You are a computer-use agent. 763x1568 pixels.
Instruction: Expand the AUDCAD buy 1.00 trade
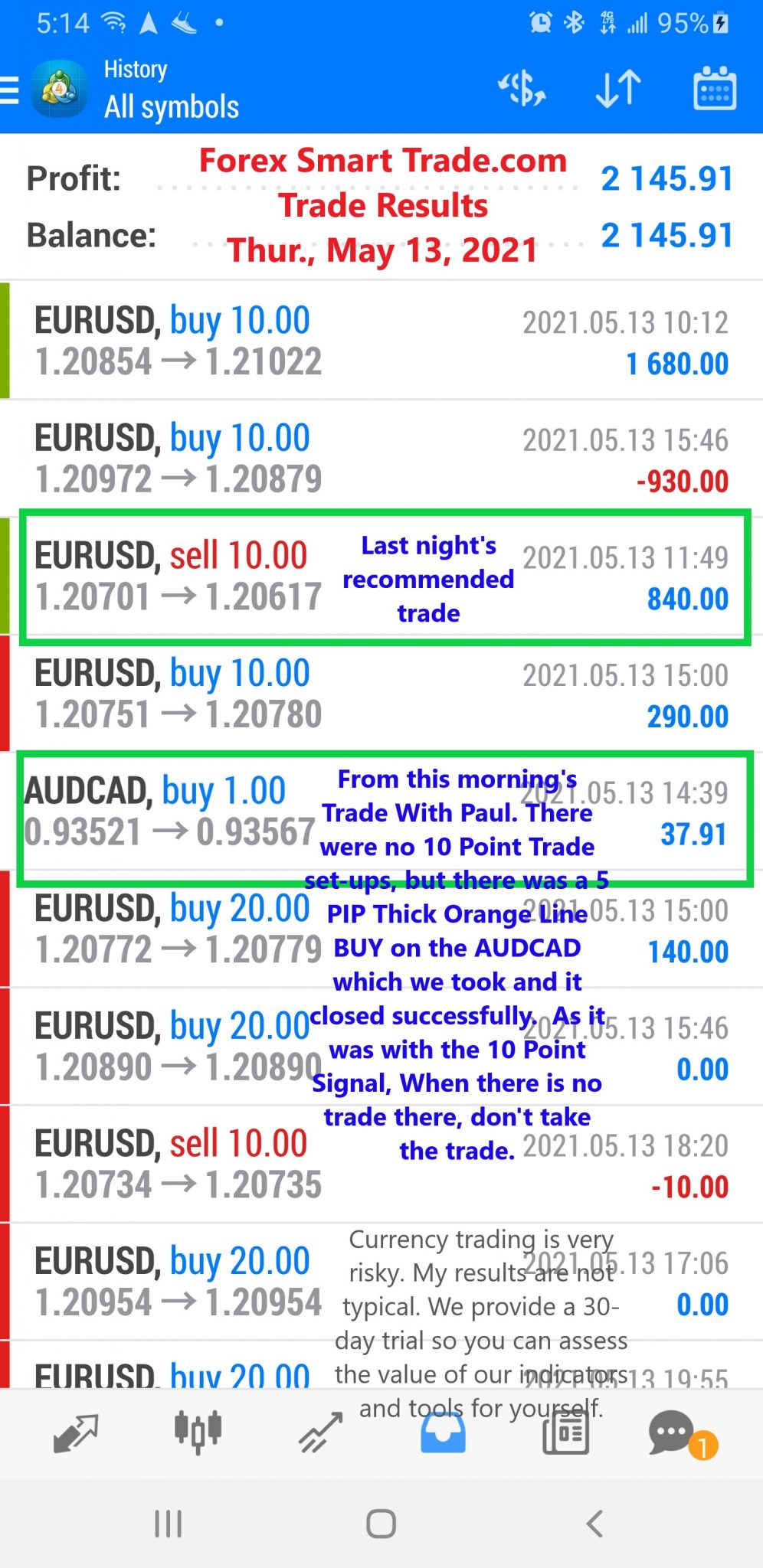[x=381, y=812]
